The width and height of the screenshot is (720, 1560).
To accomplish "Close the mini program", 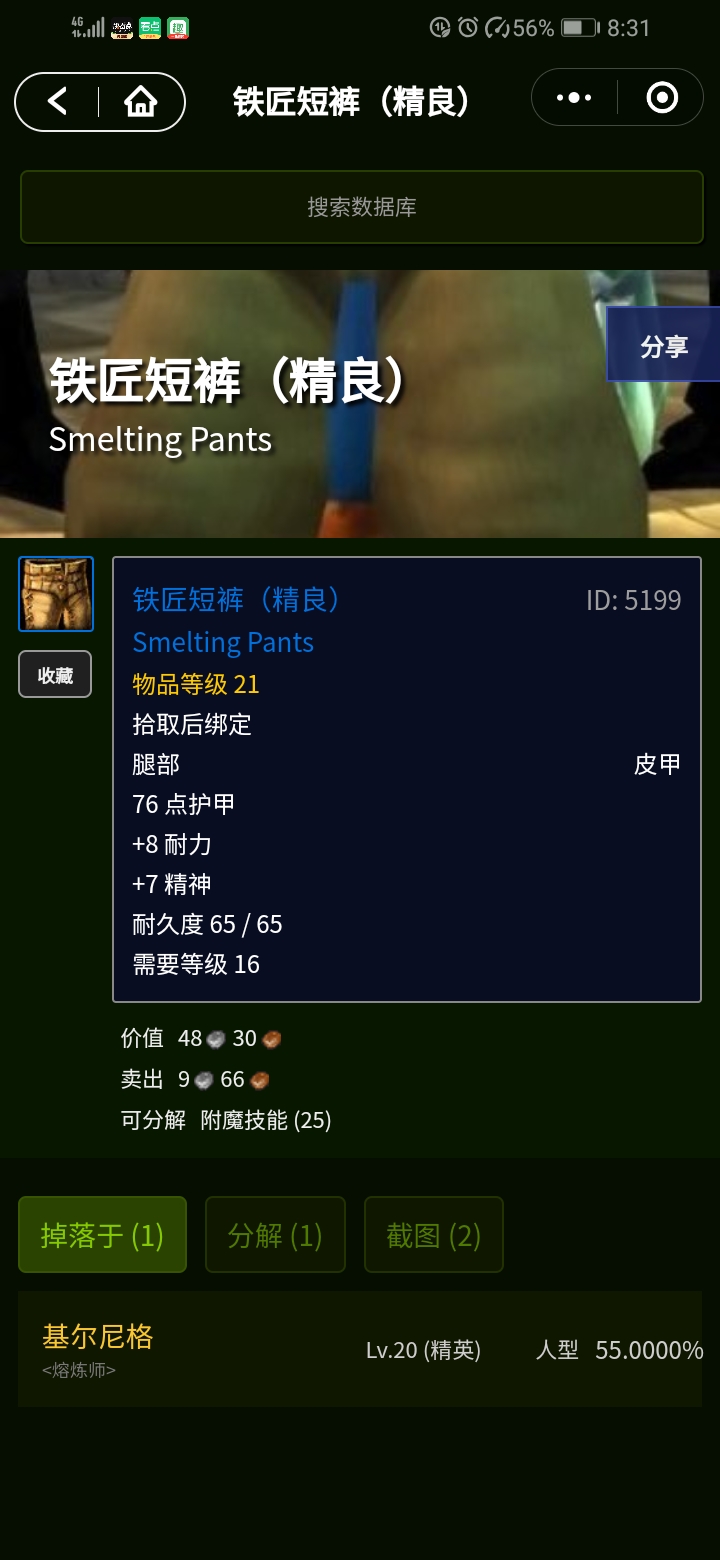I will coord(662,97).
